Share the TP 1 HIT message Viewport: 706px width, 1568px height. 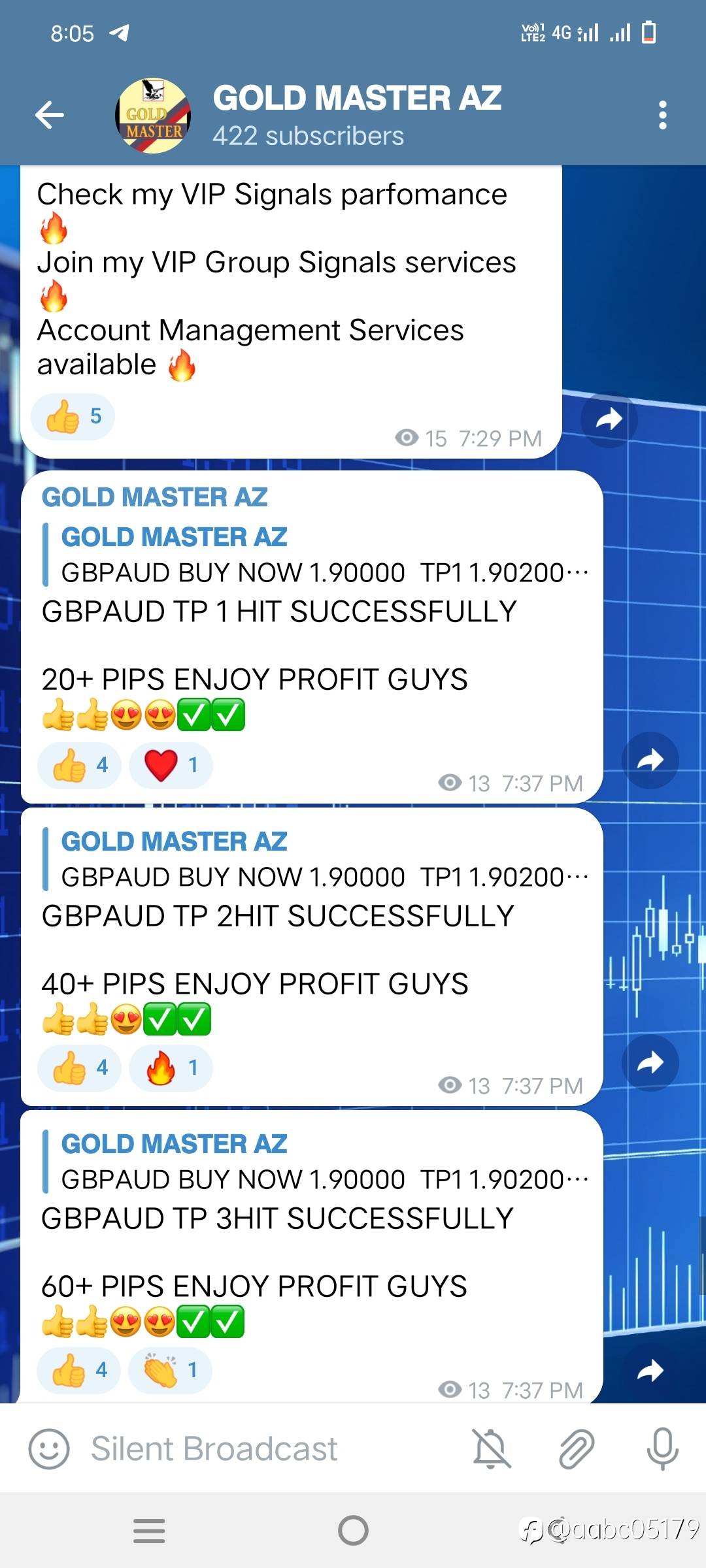(x=650, y=760)
